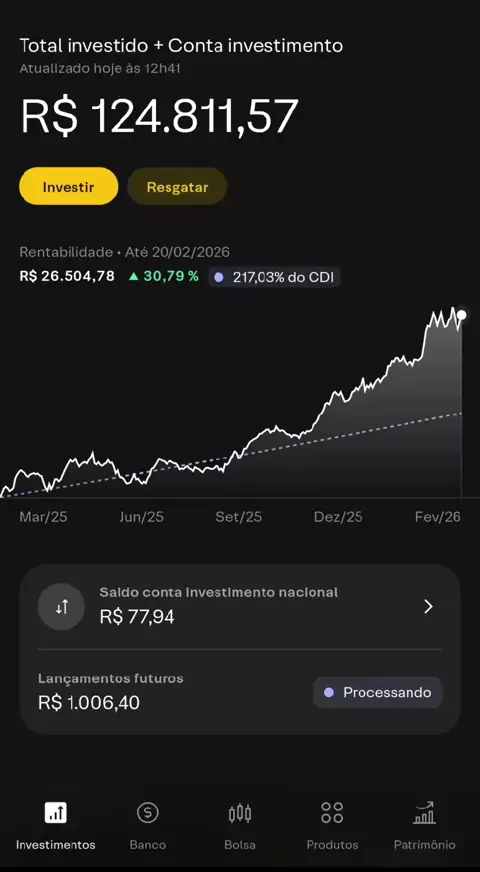Screen dimensions: 480x872
Task: Tap the 217,03% do CDI chip
Action: coord(274,277)
